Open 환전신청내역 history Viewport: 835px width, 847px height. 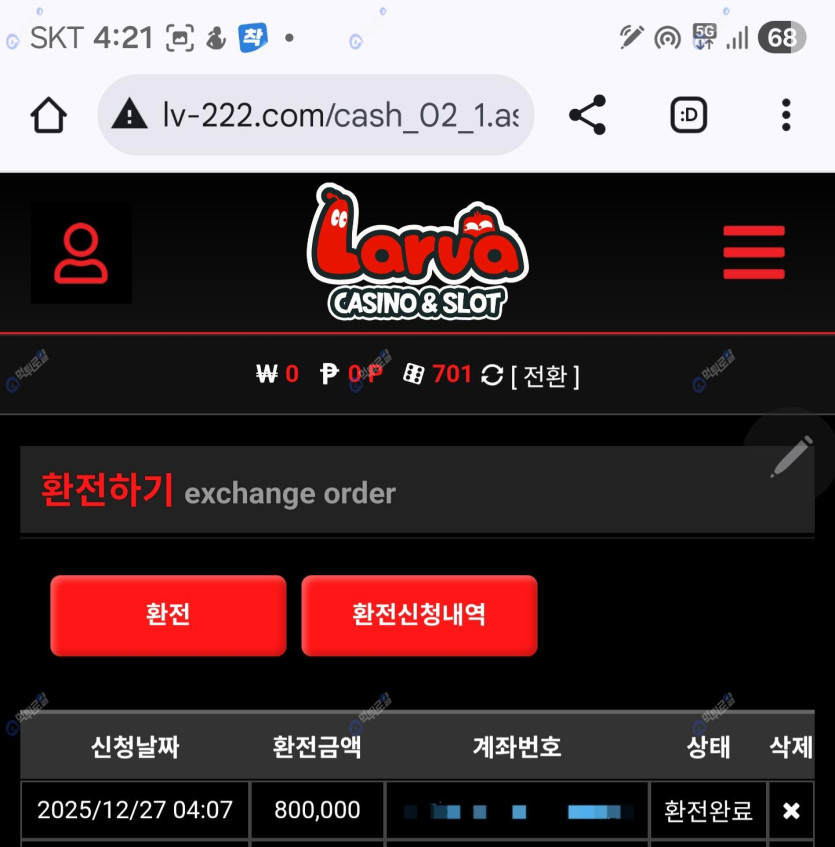click(419, 615)
